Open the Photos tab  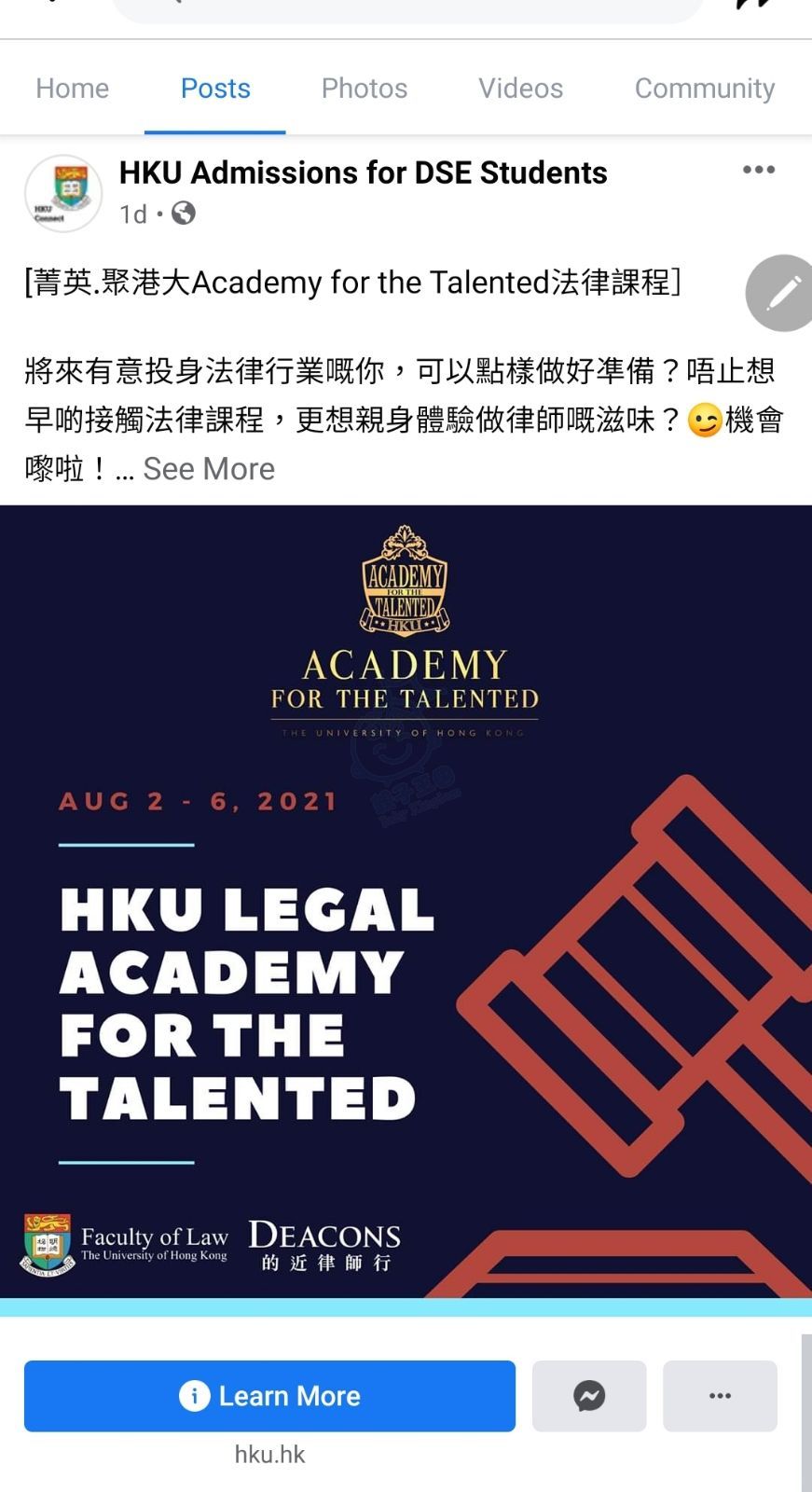tap(364, 89)
